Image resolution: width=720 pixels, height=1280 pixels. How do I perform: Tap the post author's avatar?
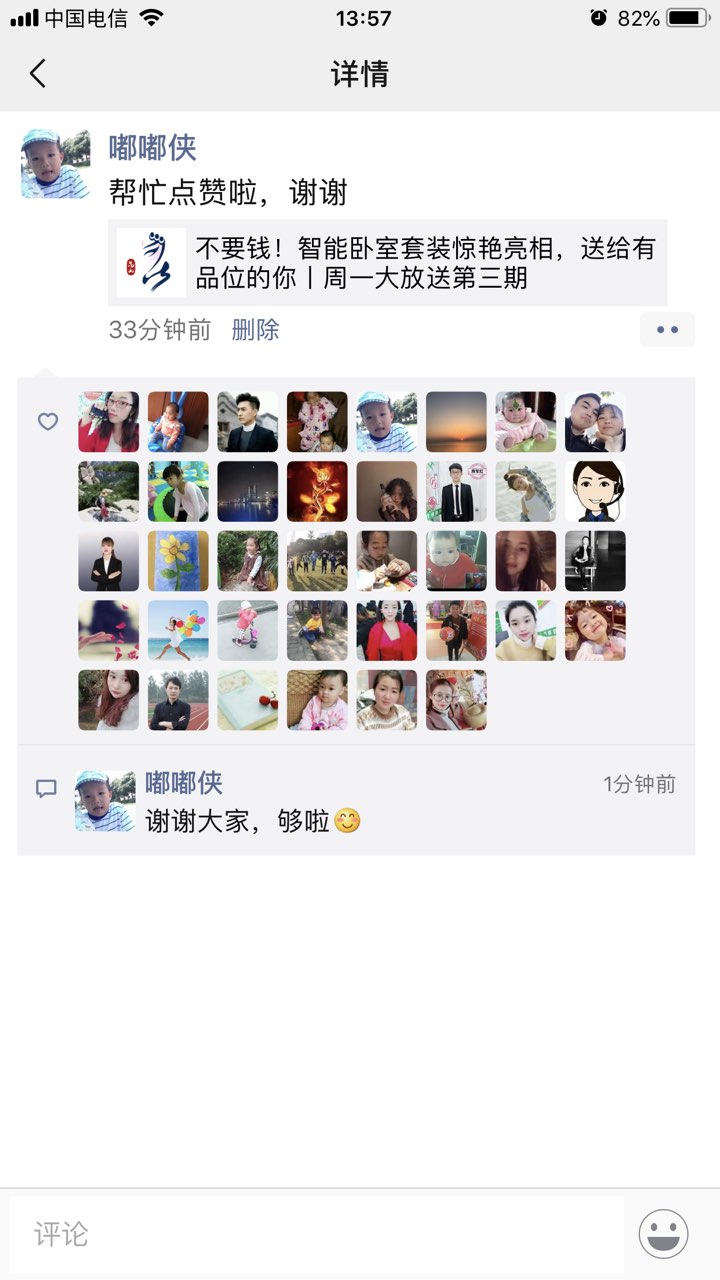tap(55, 163)
